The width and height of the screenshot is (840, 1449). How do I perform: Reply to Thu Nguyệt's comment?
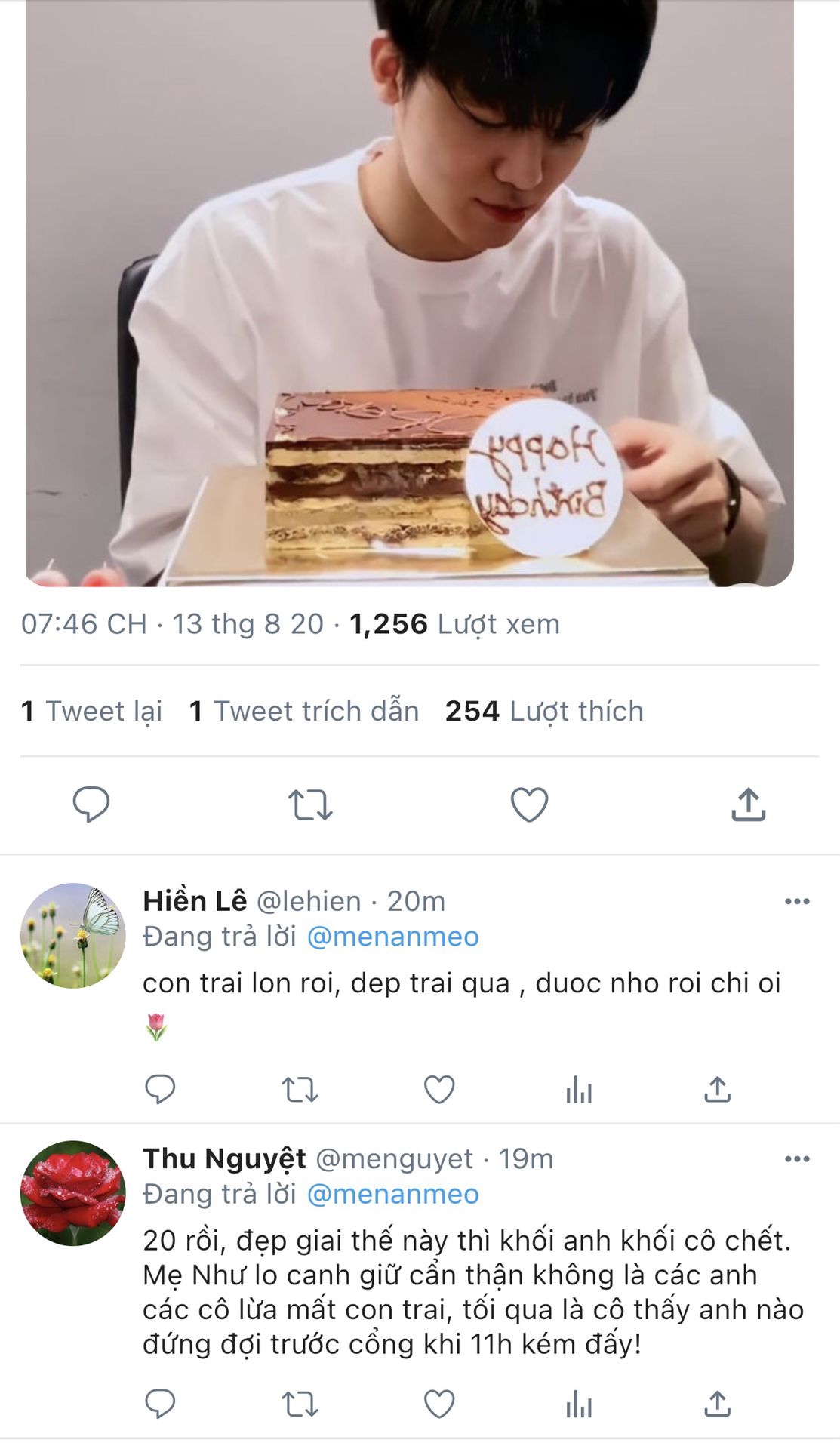tap(160, 1404)
